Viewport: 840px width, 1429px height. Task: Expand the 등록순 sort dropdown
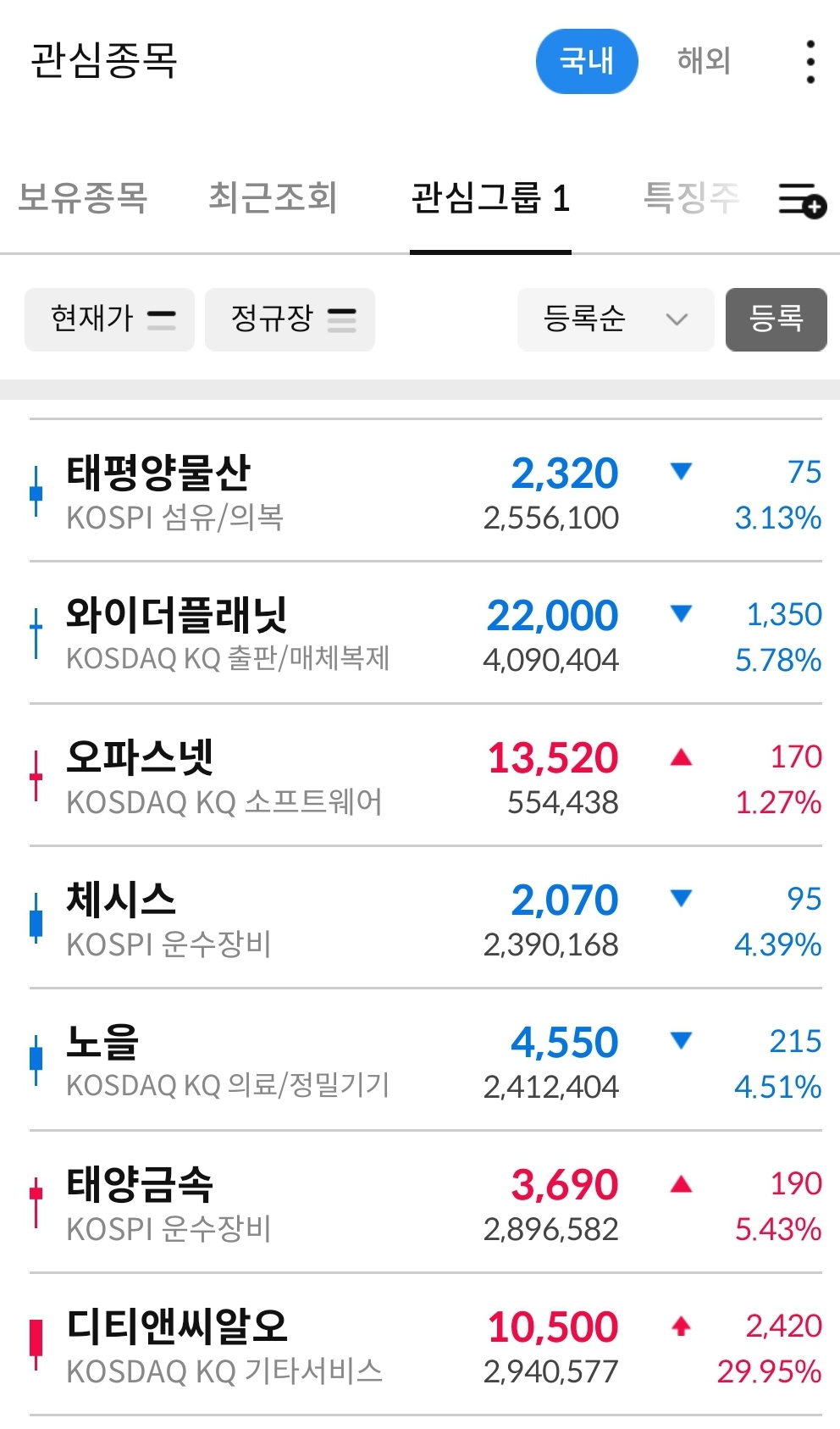click(616, 319)
